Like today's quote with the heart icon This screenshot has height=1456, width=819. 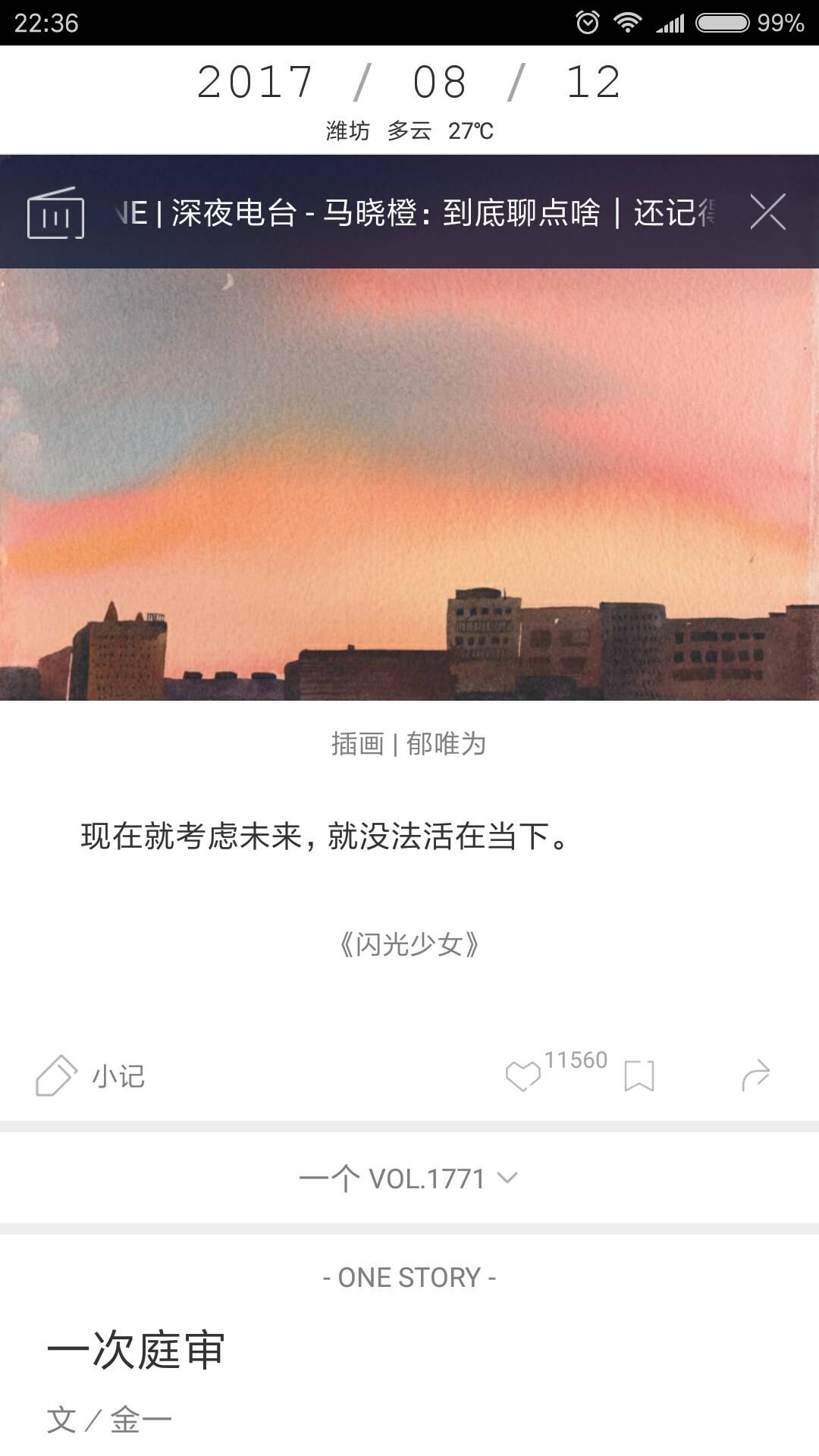click(x=523, y=1076)
